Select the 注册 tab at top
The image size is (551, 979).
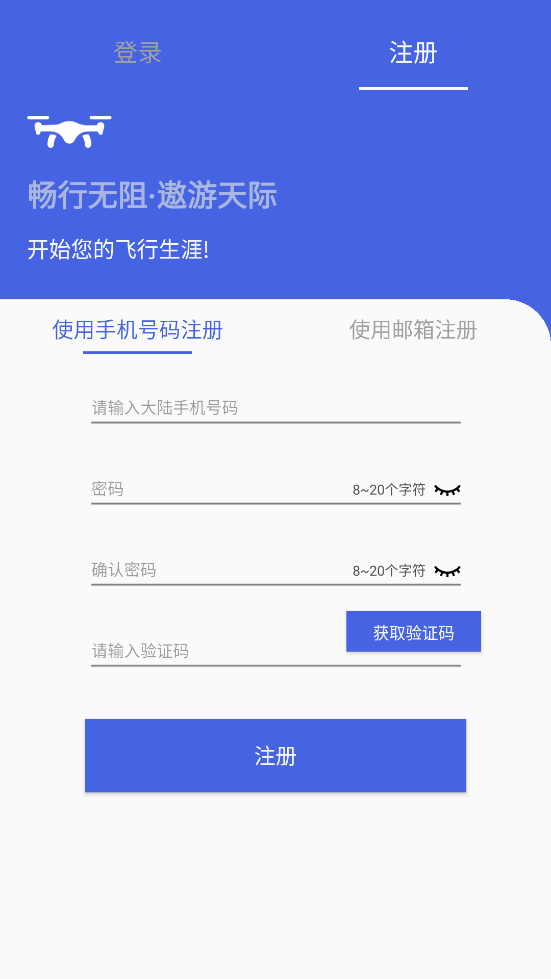[x=413, y=53]
